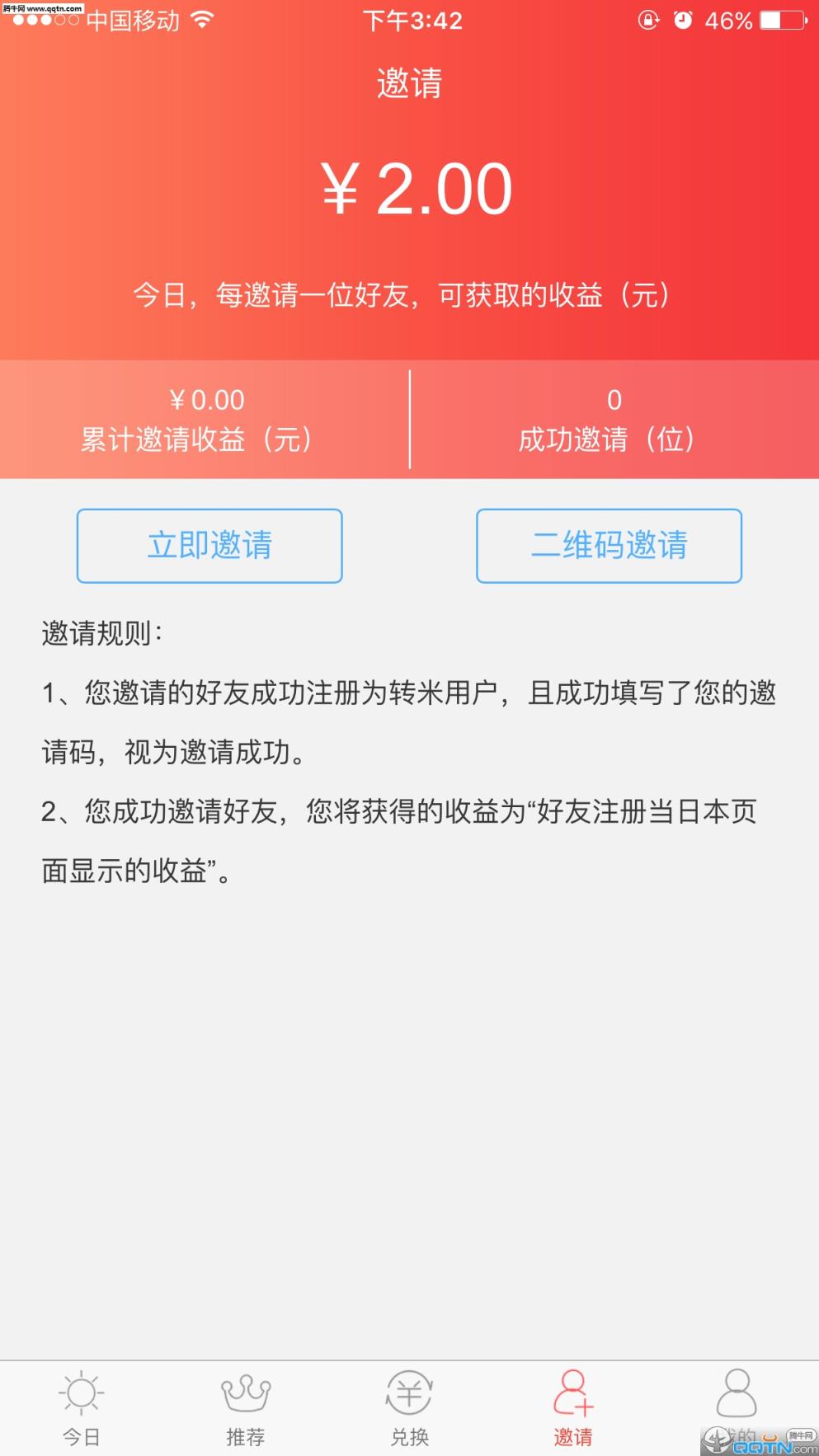Tap the 邀请 page title
This screenshot has height=1456, width=819.
click(410, 82)
